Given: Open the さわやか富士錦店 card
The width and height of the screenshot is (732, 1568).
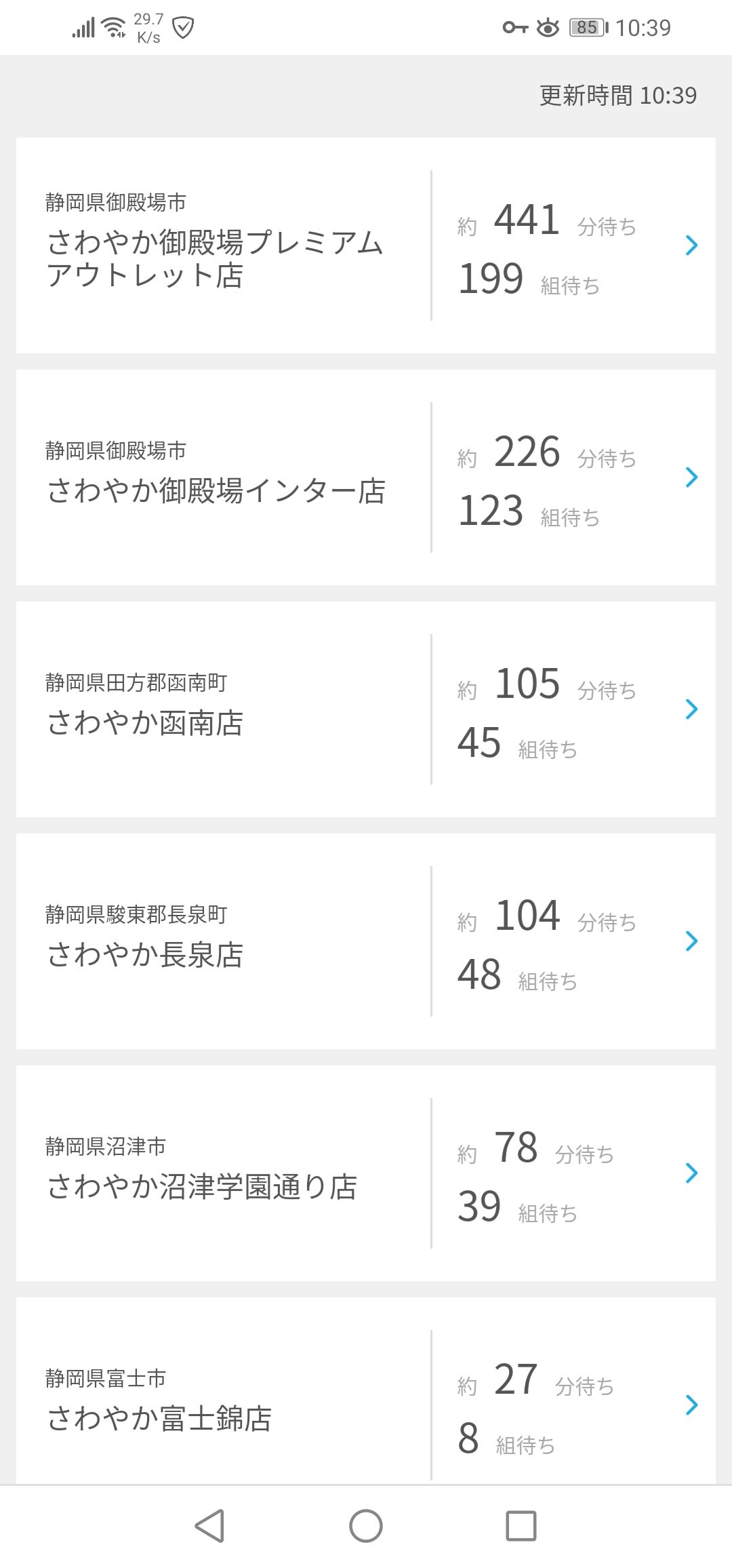Looking at the screenshot, I should [x=366, y=1397].
